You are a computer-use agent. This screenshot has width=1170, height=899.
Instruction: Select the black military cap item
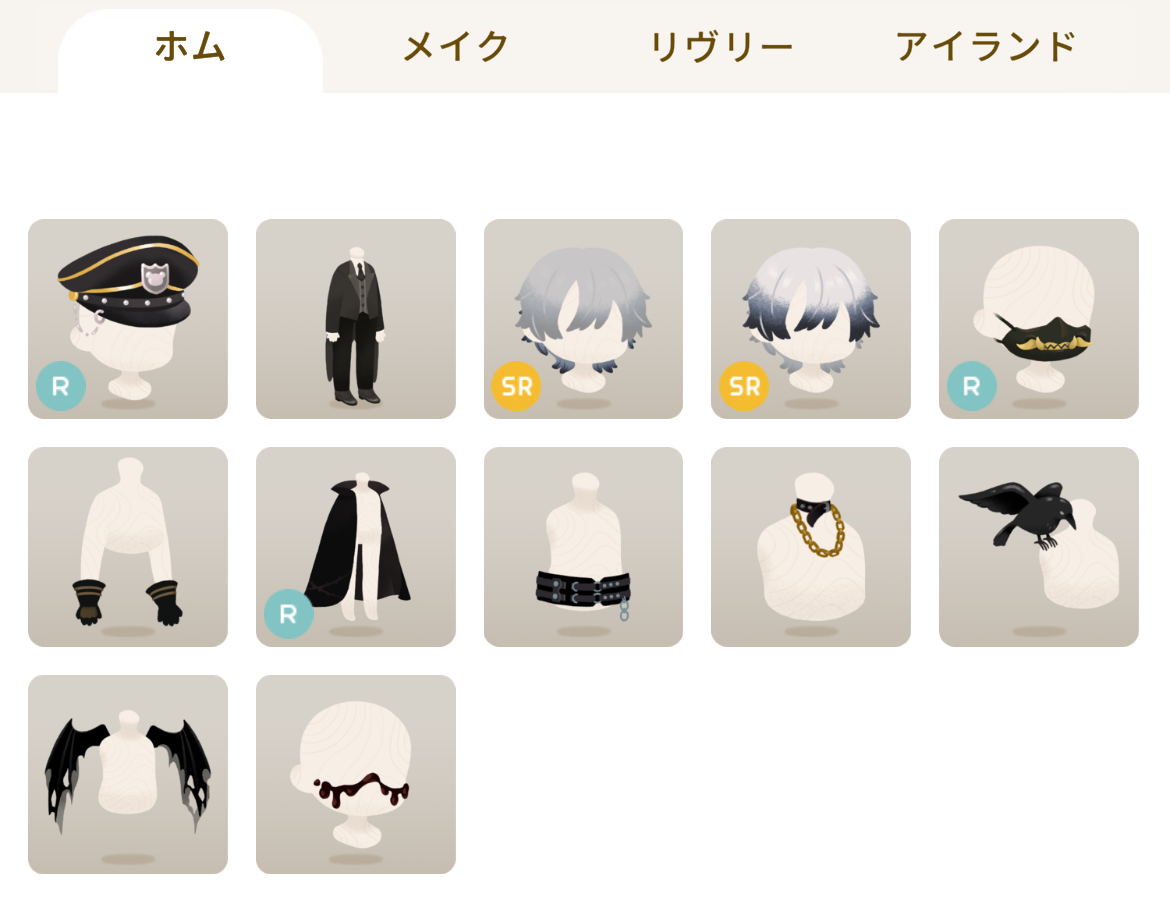click(x=128, y=318)
